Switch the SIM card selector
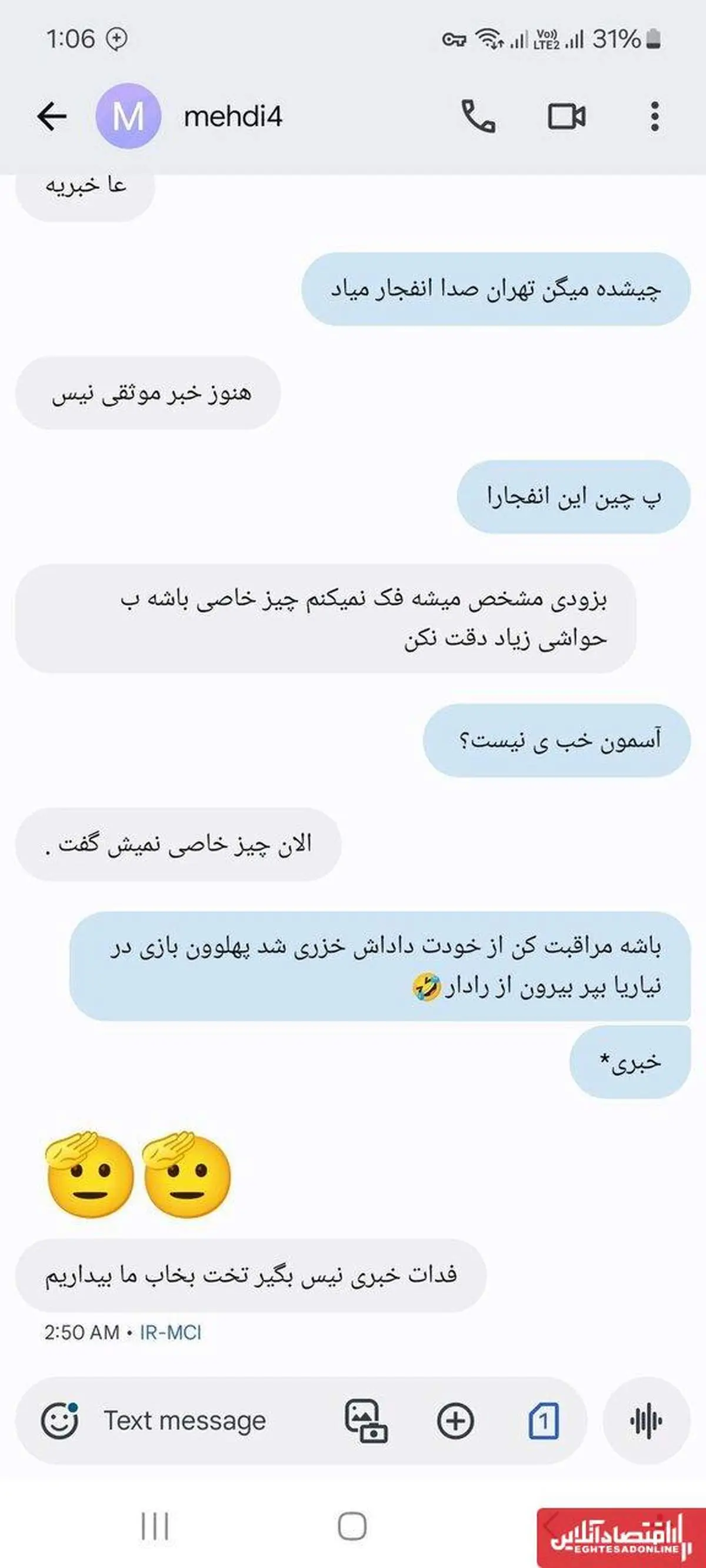Image resolution: width=706 pixels, height=1568 pixels. tap(544, 1422)
